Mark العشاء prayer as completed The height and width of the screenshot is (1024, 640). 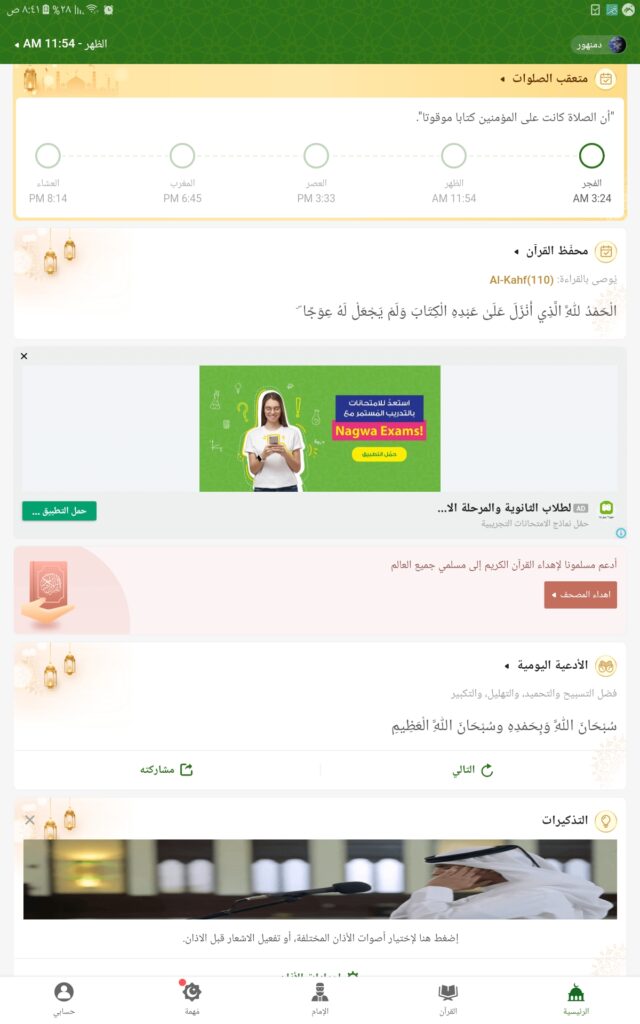tap(48, 156)
